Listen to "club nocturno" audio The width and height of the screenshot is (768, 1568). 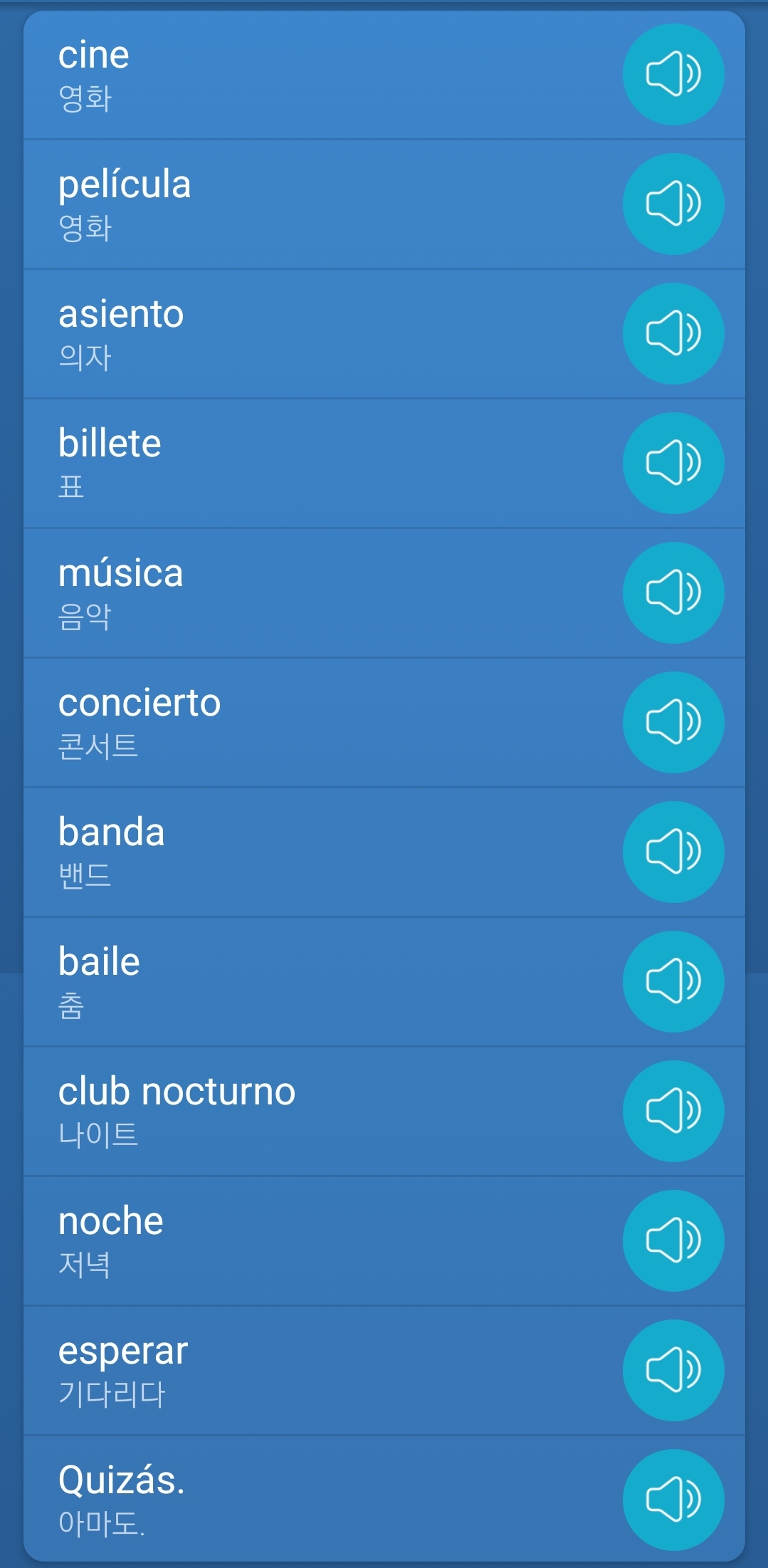click(x=673, y=1111)
